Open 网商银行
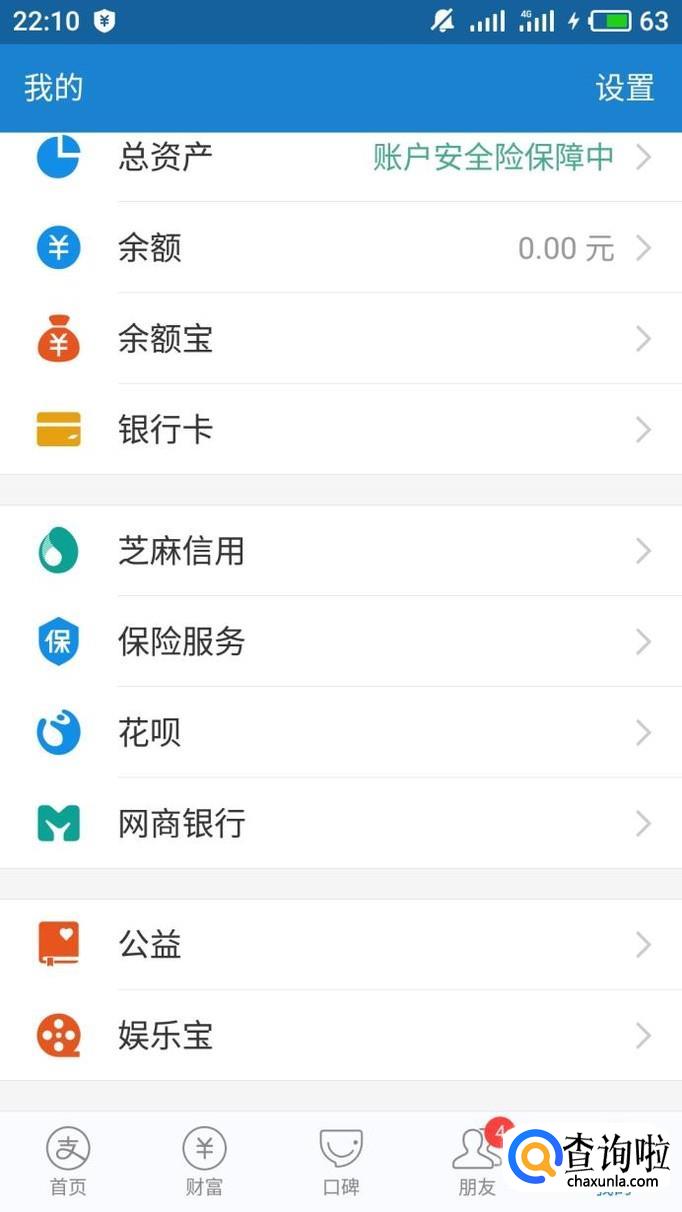Screen dimensions: 682x1212 (x=340, y=824)
